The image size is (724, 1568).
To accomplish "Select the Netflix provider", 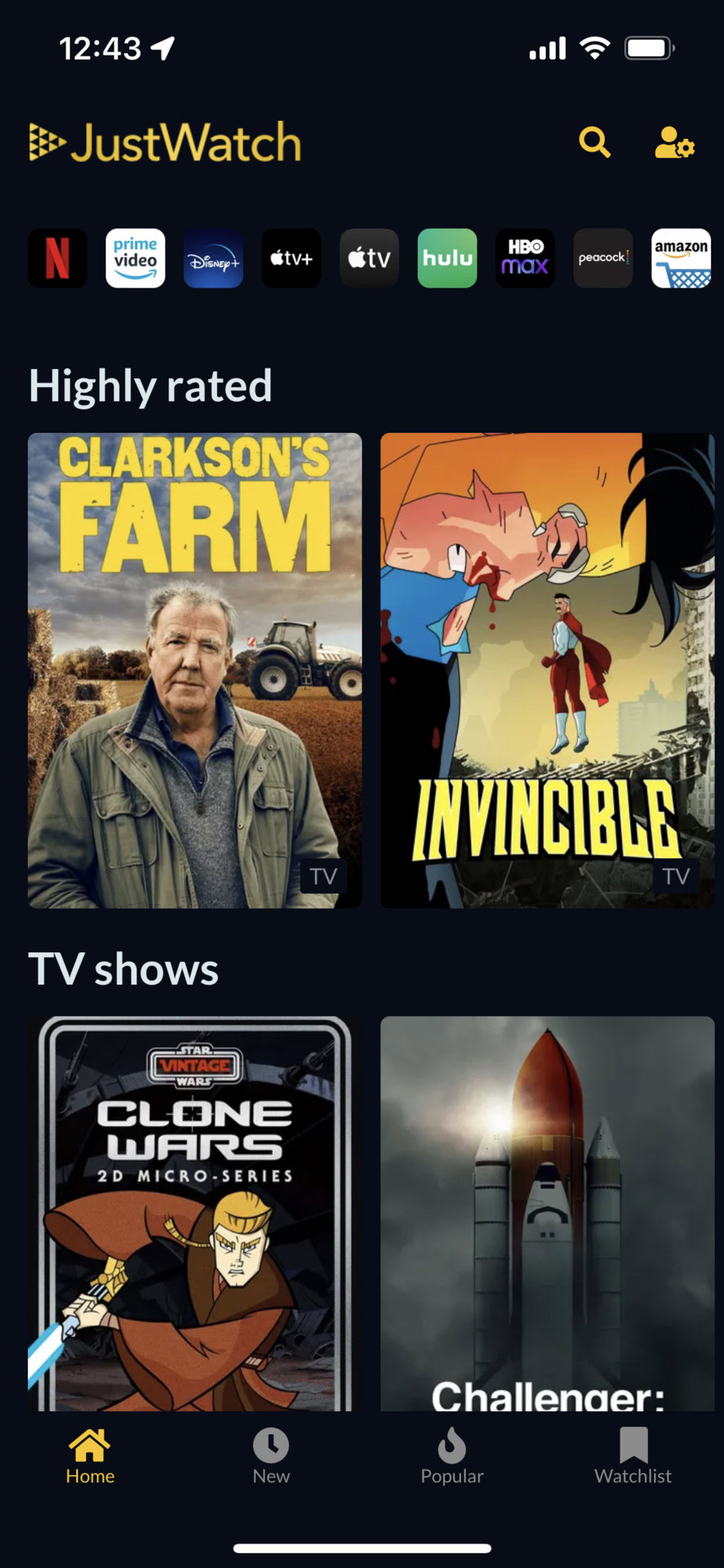I will click(57, 258).
